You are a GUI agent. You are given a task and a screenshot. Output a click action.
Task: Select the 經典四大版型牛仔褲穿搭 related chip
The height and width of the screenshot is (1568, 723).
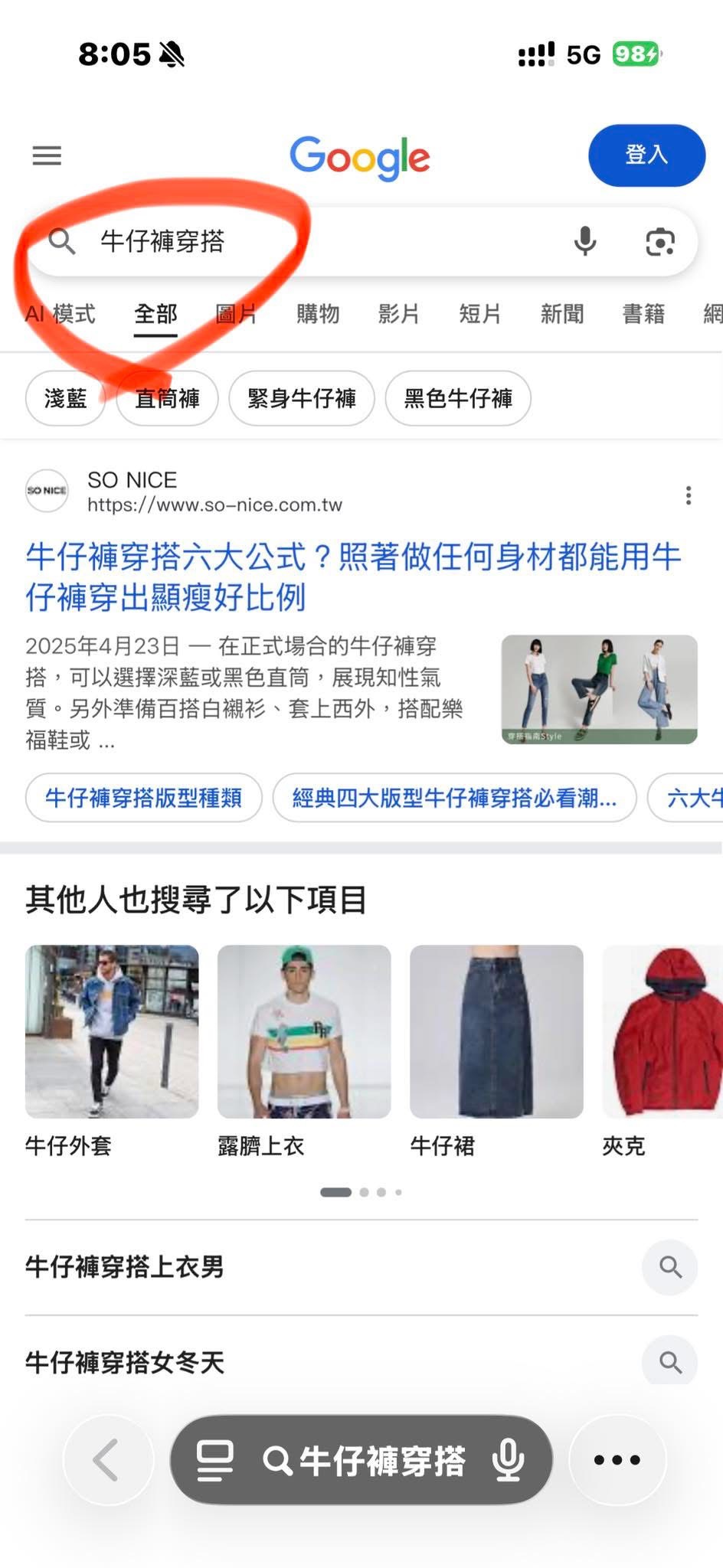tap(455, 798)
